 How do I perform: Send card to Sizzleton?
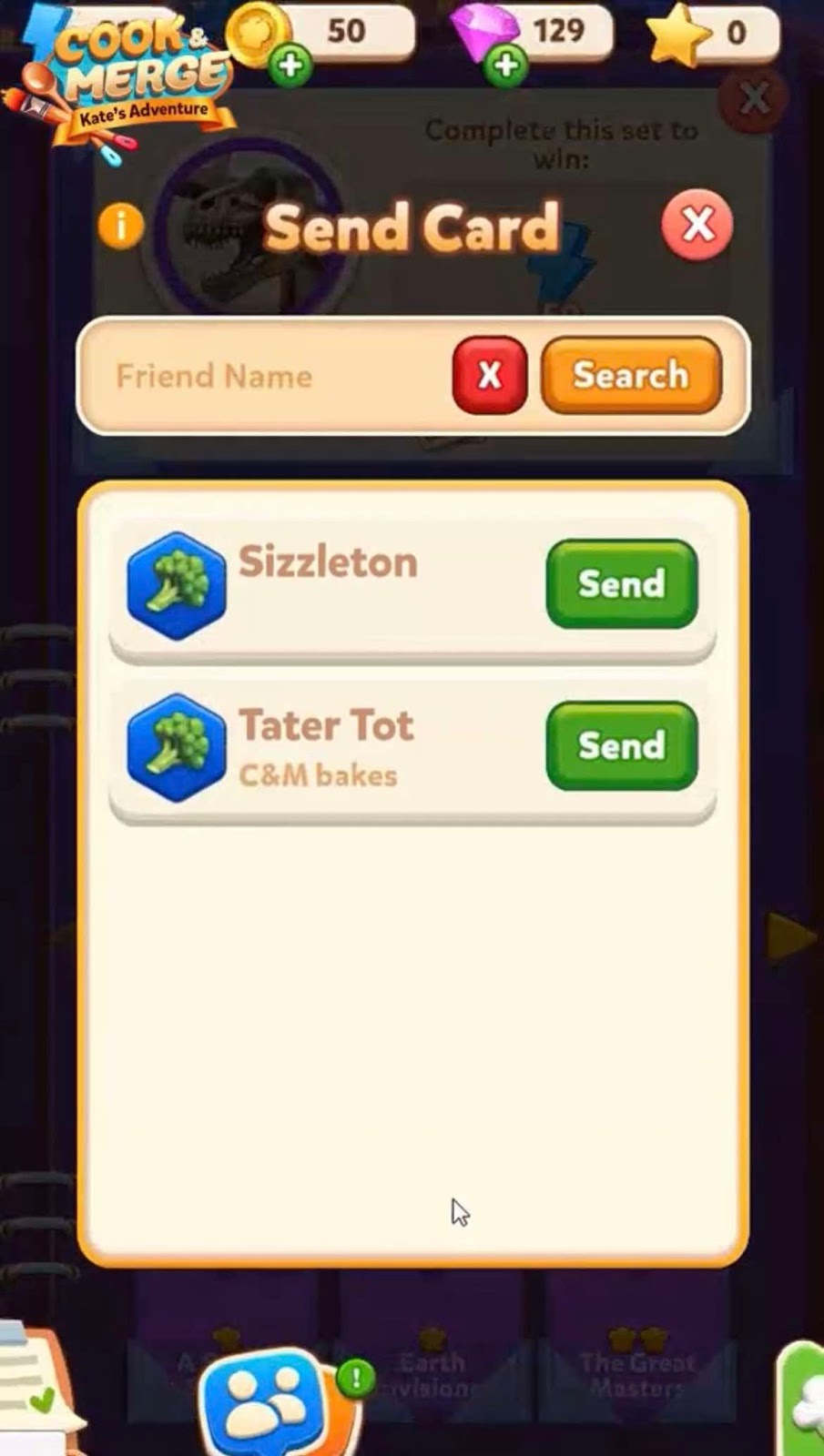tap(621, 583)
